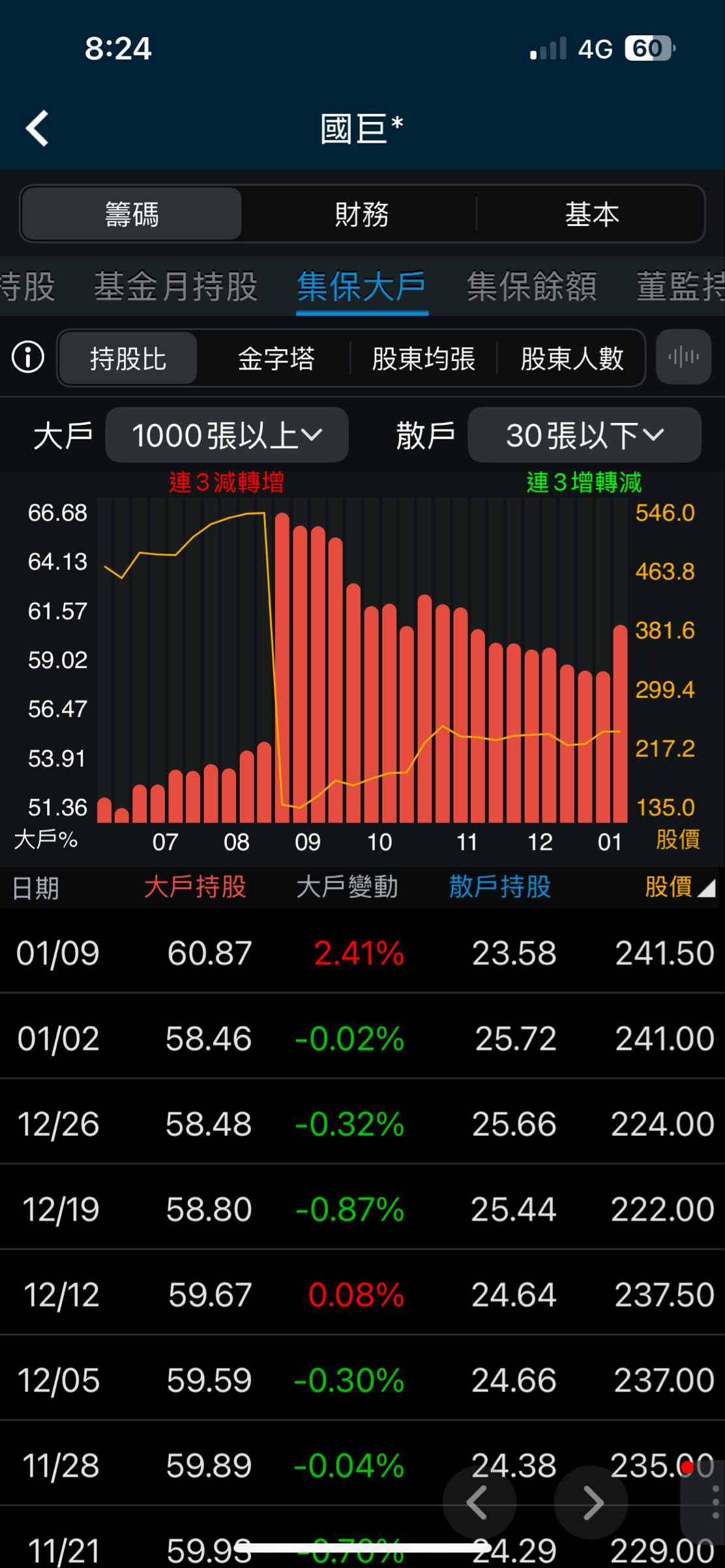Open the info icon beside 持股比
725x1568 pixels.
[x=28, y=357]
